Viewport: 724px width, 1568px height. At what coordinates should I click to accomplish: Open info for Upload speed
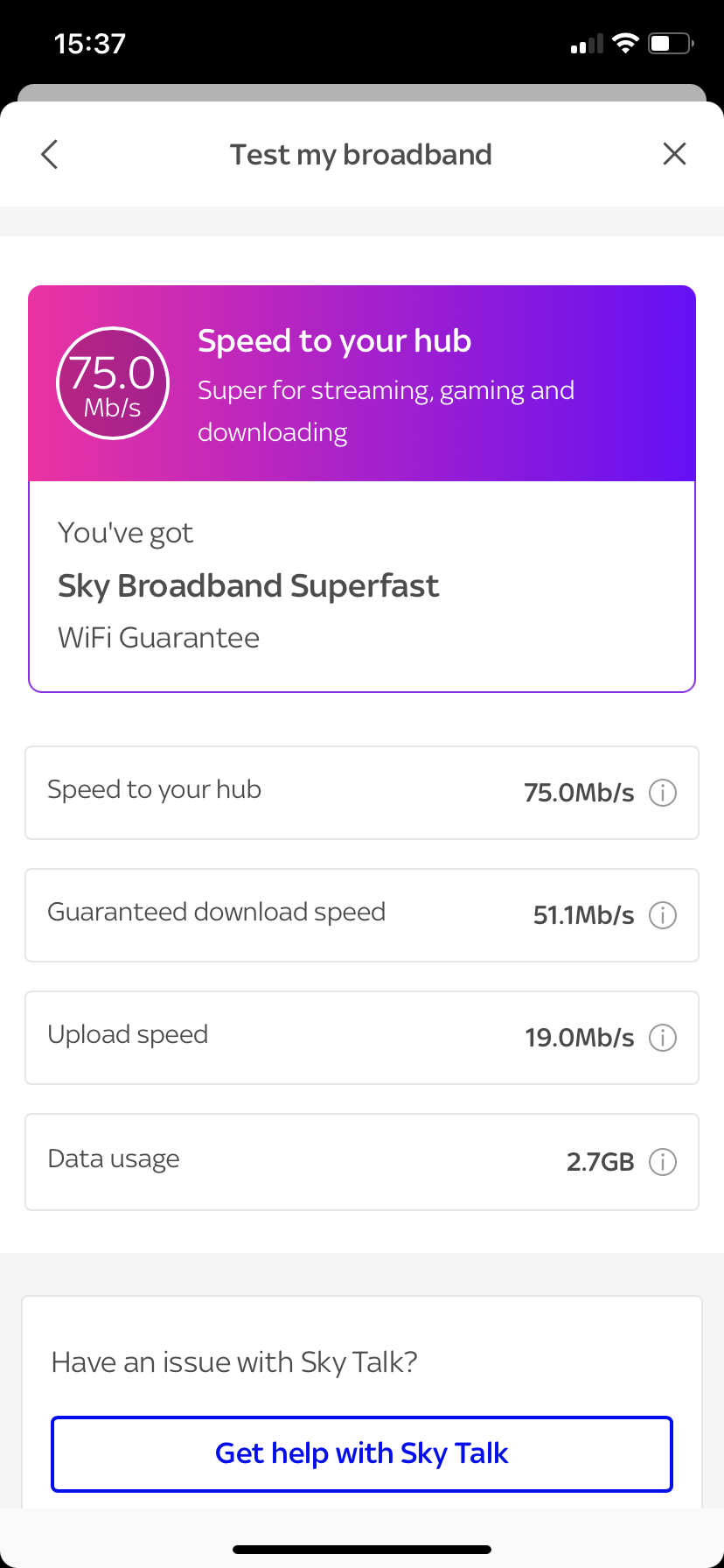[663, 1038]
